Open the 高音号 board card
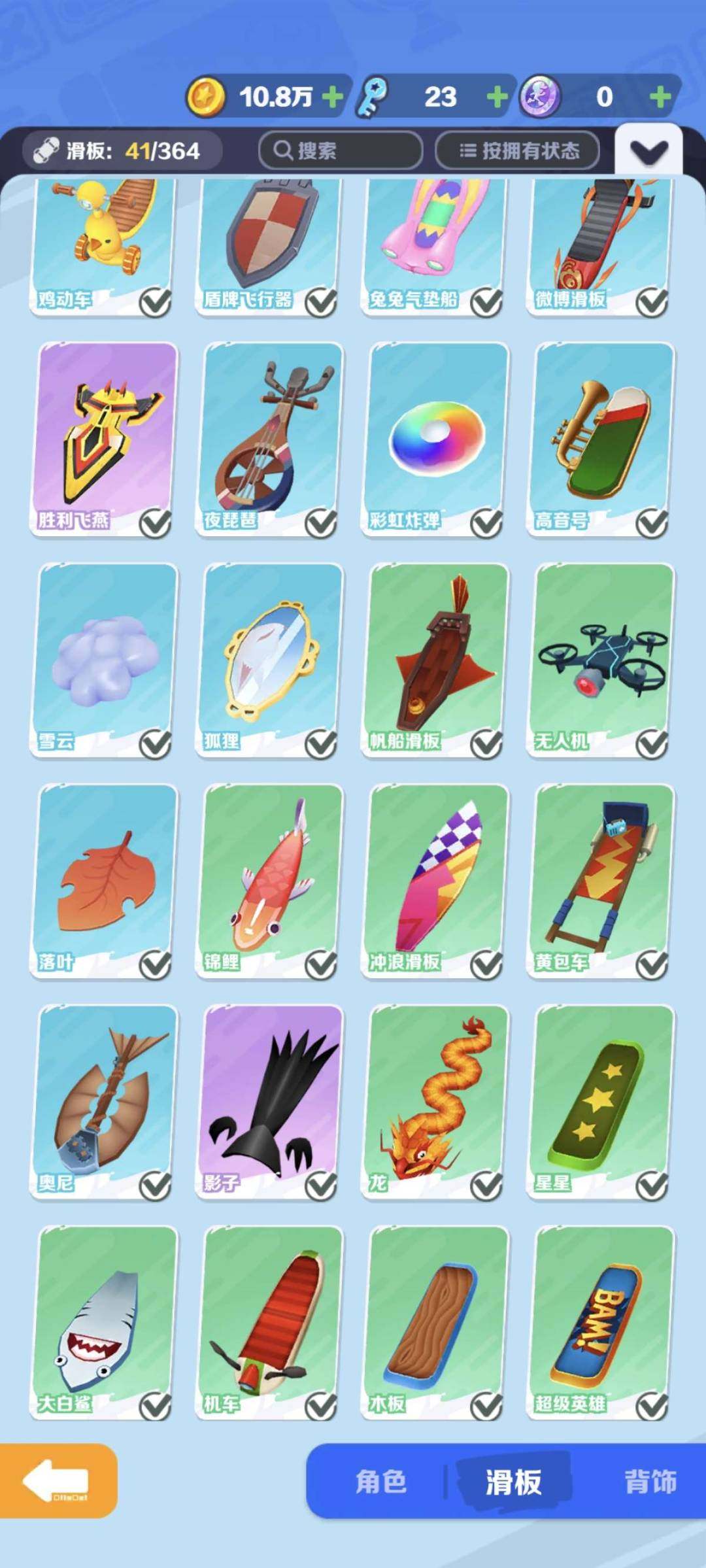This screenshot has height=1568, width=706. tap(601, 438)
